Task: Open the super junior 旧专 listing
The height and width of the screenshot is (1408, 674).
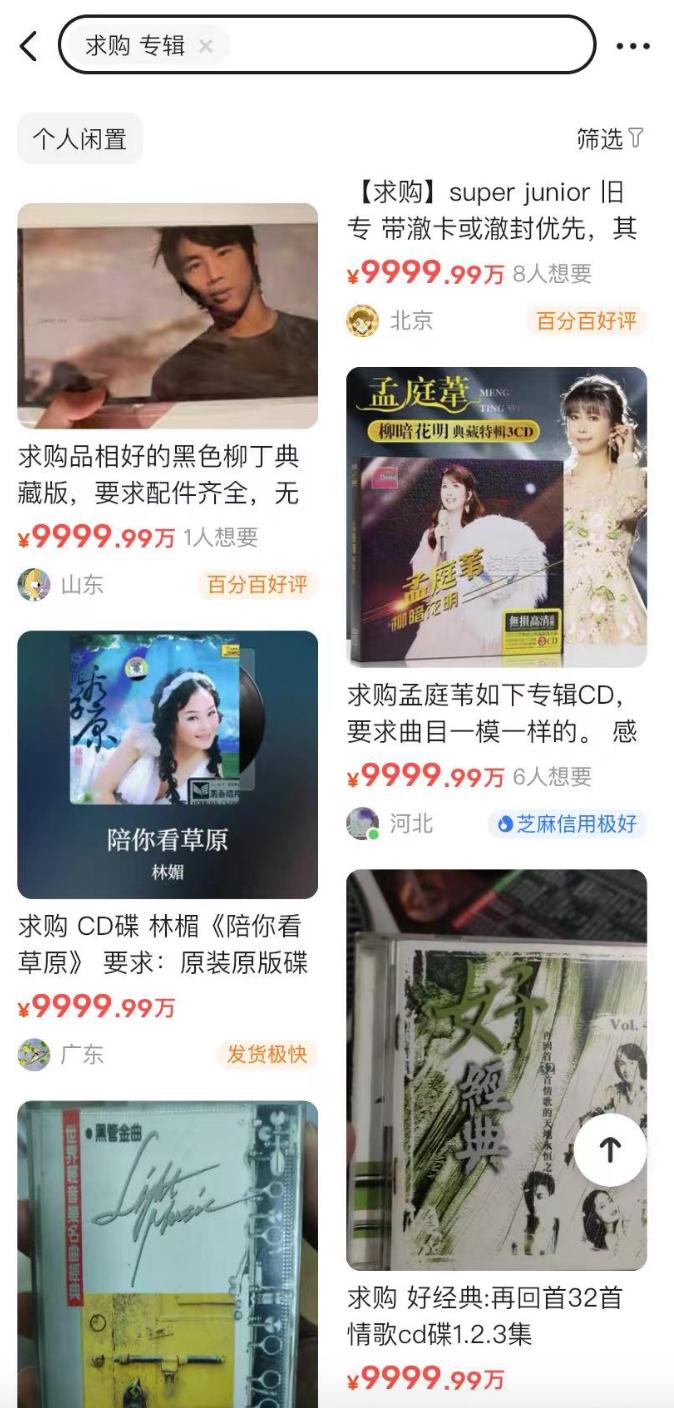Action: (x=496, y=211)
